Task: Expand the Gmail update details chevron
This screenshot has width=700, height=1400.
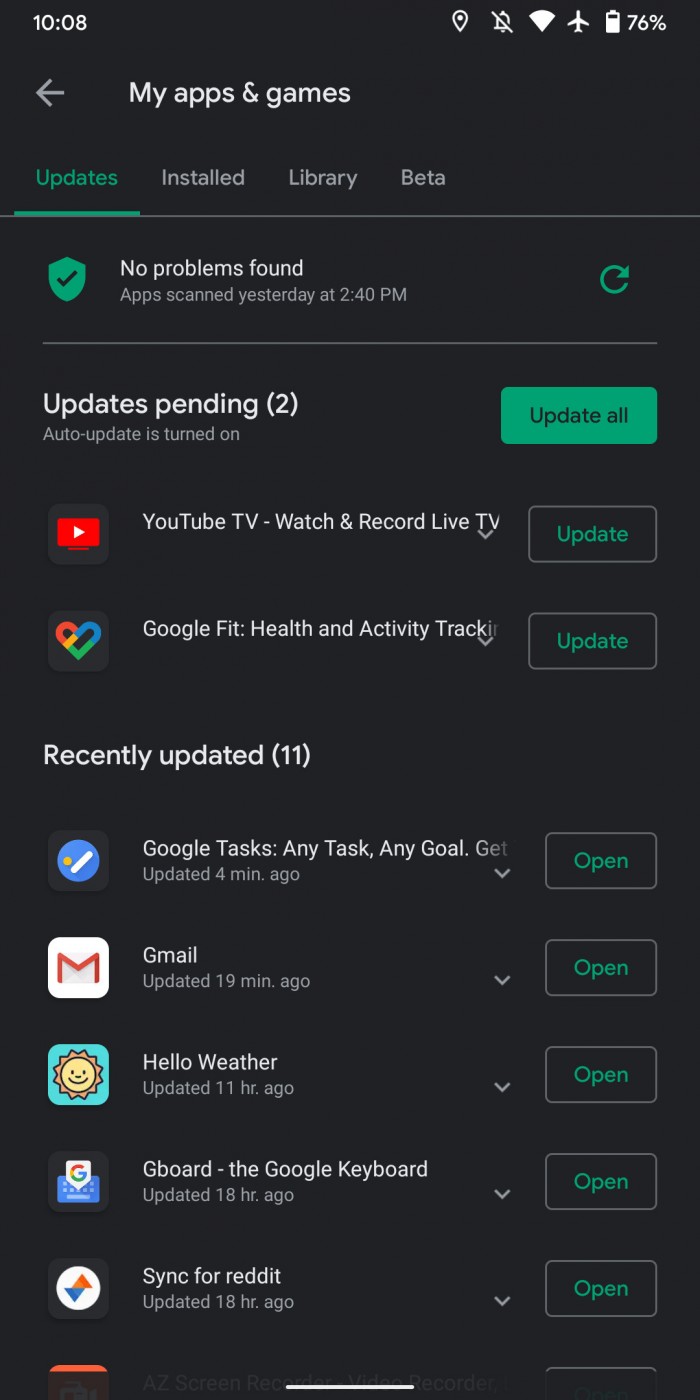Action: 502,981
